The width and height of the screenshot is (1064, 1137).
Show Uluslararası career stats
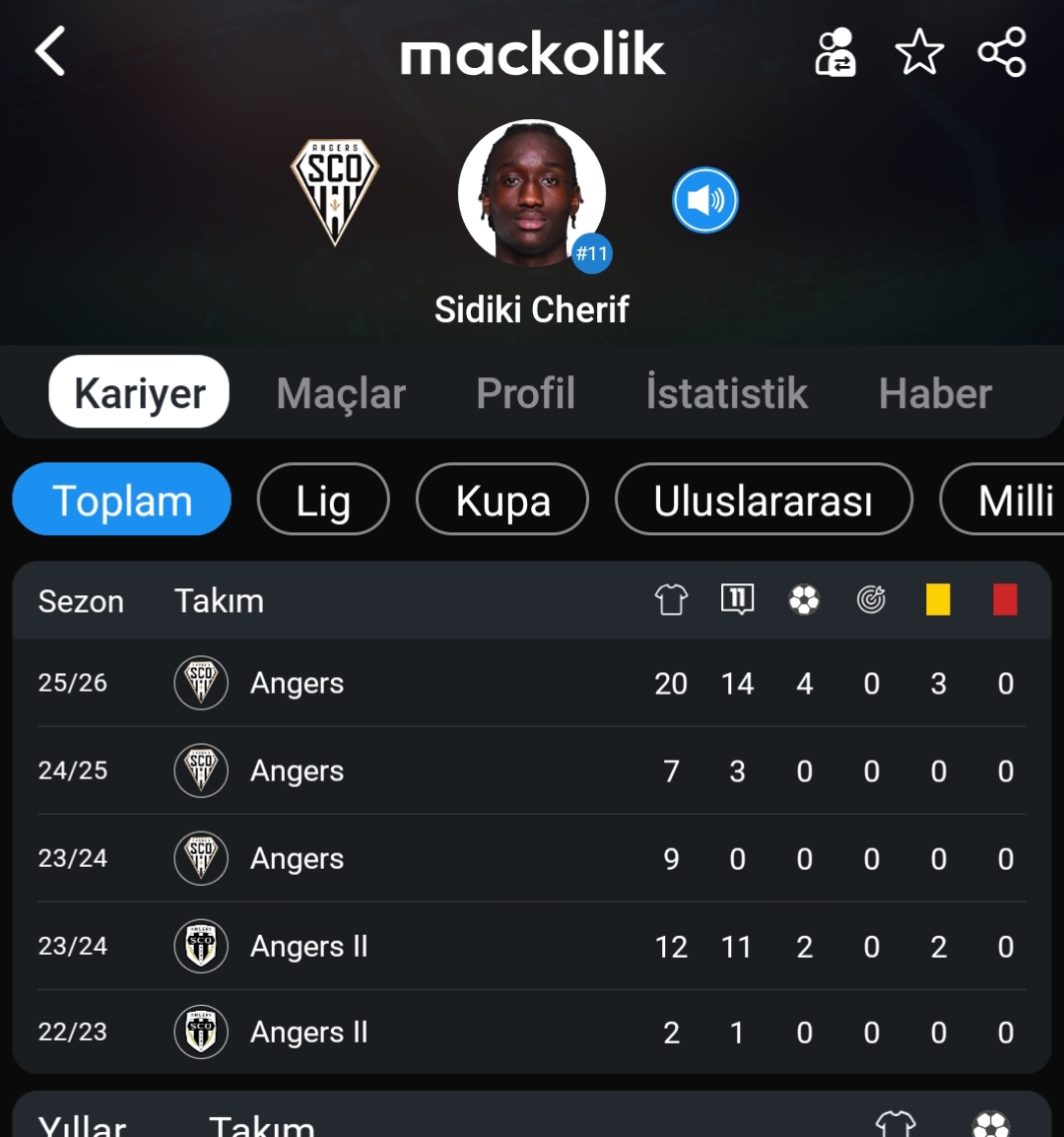click(764, 500)
